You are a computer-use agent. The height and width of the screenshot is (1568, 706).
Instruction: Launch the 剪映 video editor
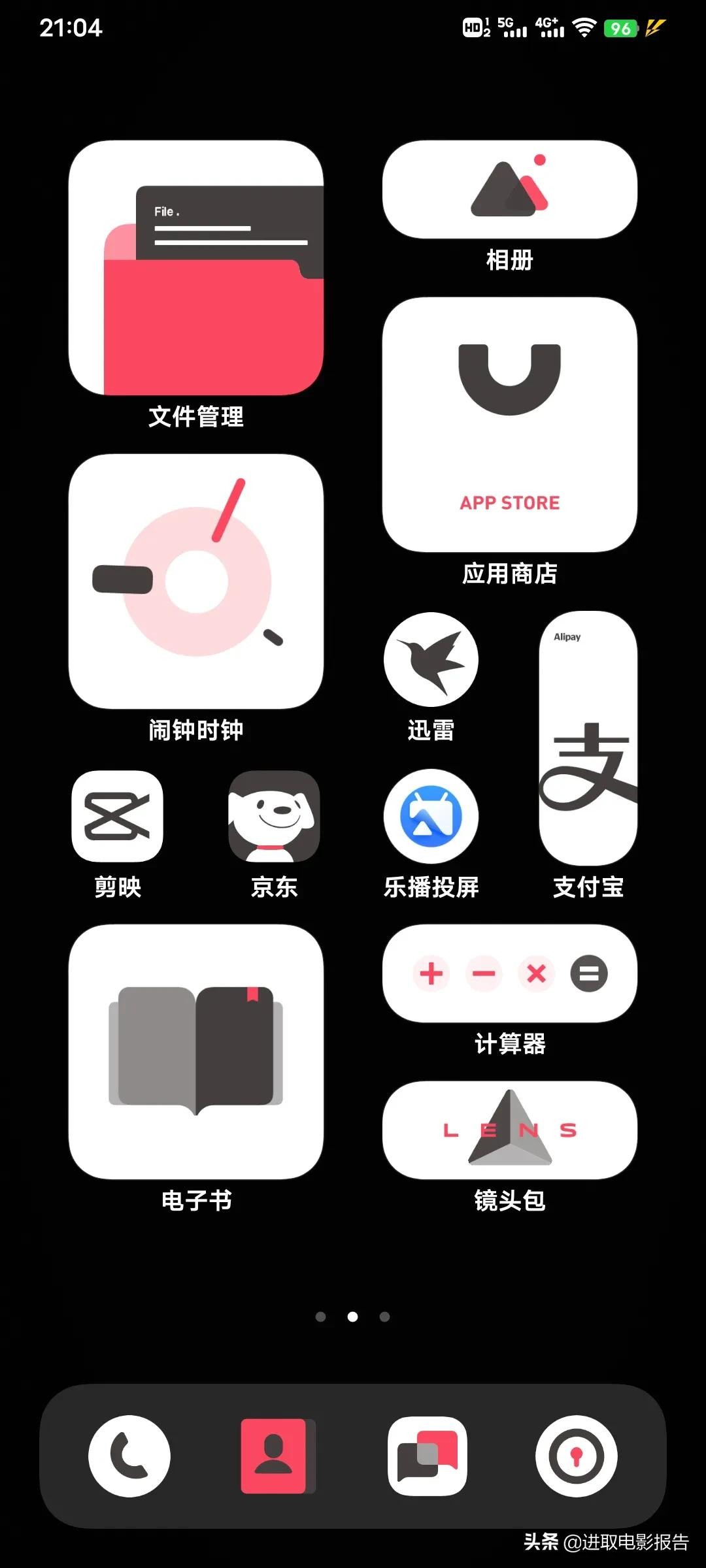[x=118, y=816]
